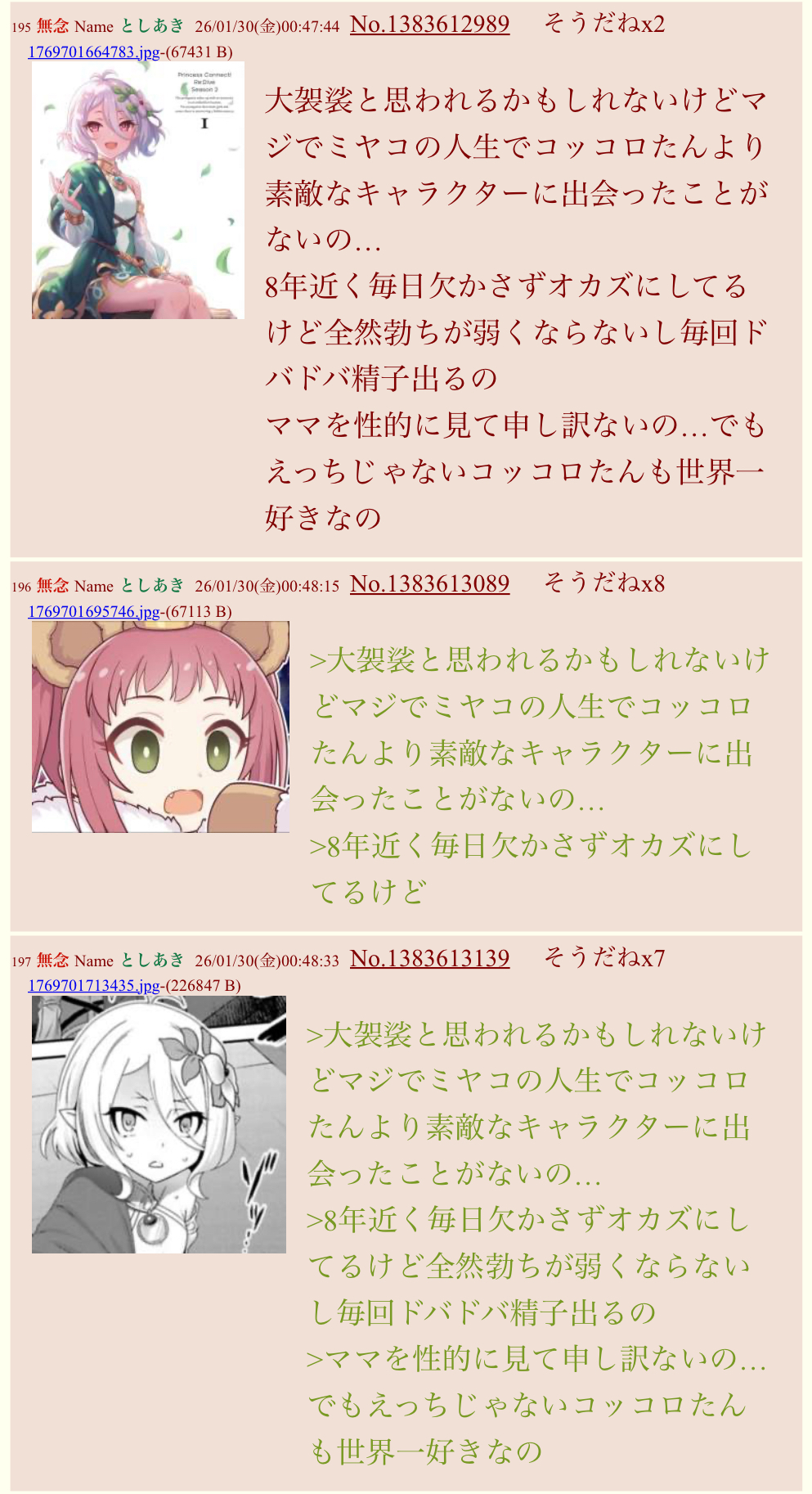Open post number No.1383613089
The width and height of the screenshot is (812, 1494).
[x=429, y=584]
